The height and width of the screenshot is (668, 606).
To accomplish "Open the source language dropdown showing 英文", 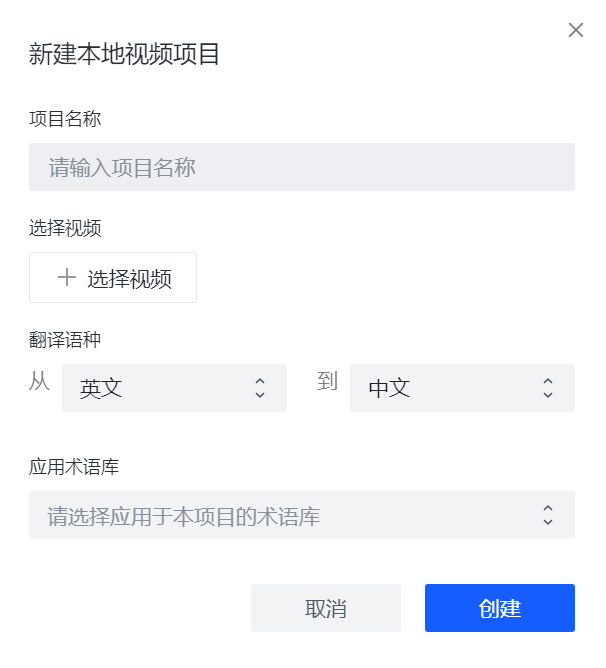I will coord(174,388).
